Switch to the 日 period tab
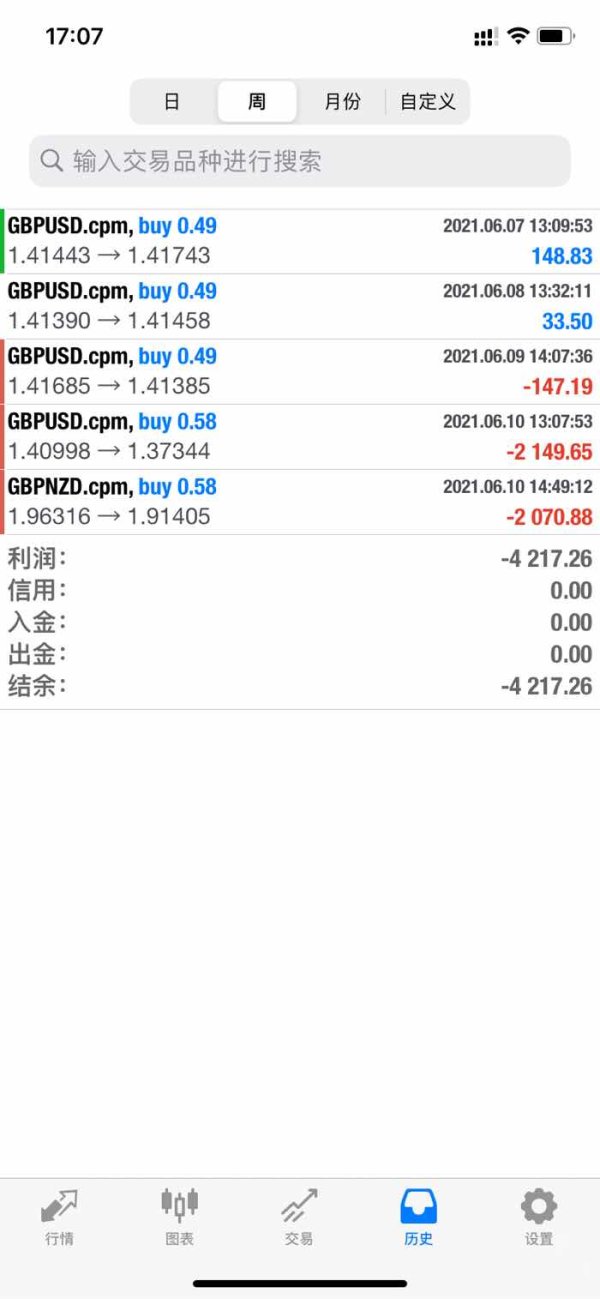This screenshot has height=1299, width=600. (x=172, y=102)
